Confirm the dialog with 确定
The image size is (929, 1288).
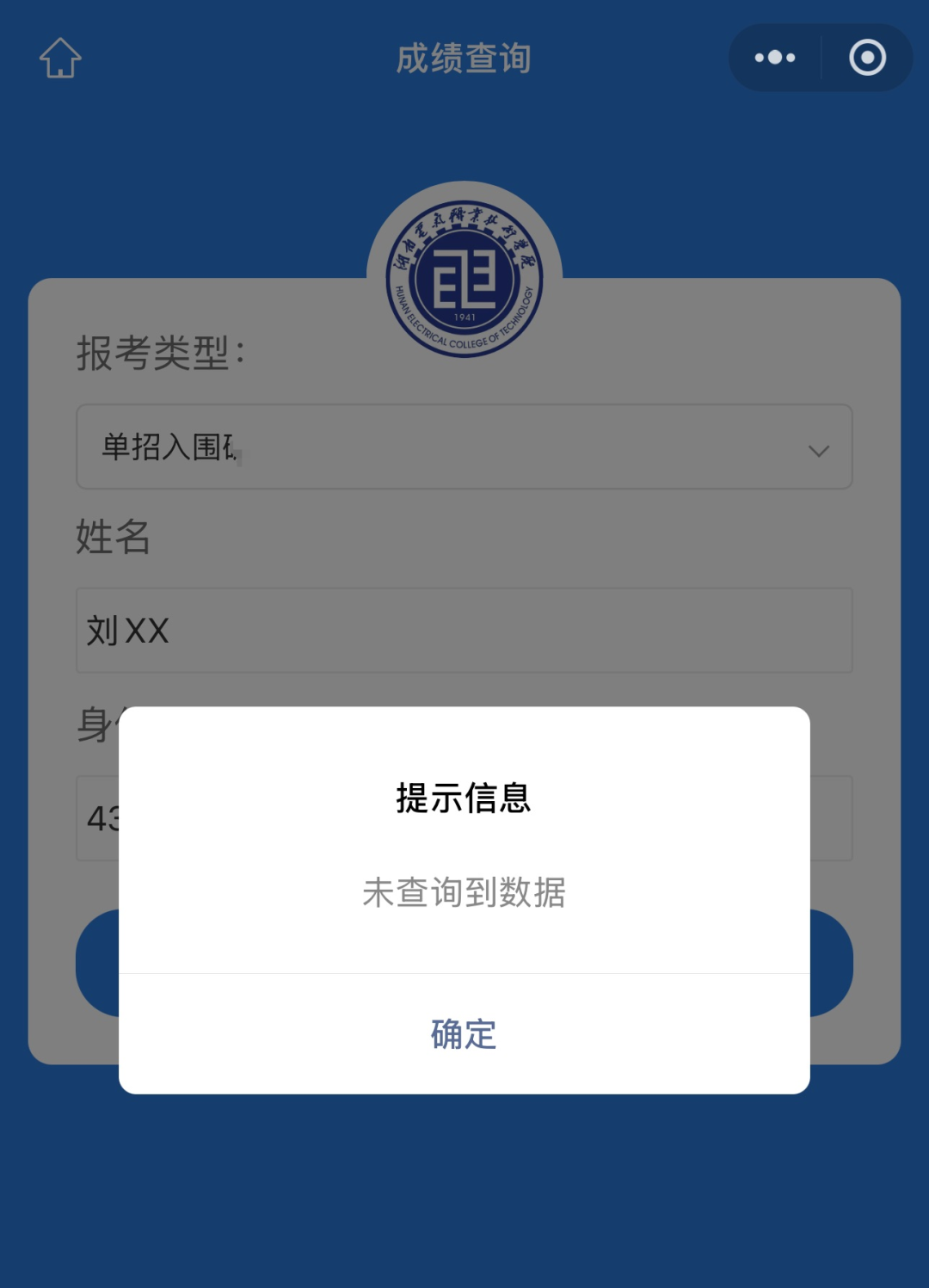(464, 1034)
